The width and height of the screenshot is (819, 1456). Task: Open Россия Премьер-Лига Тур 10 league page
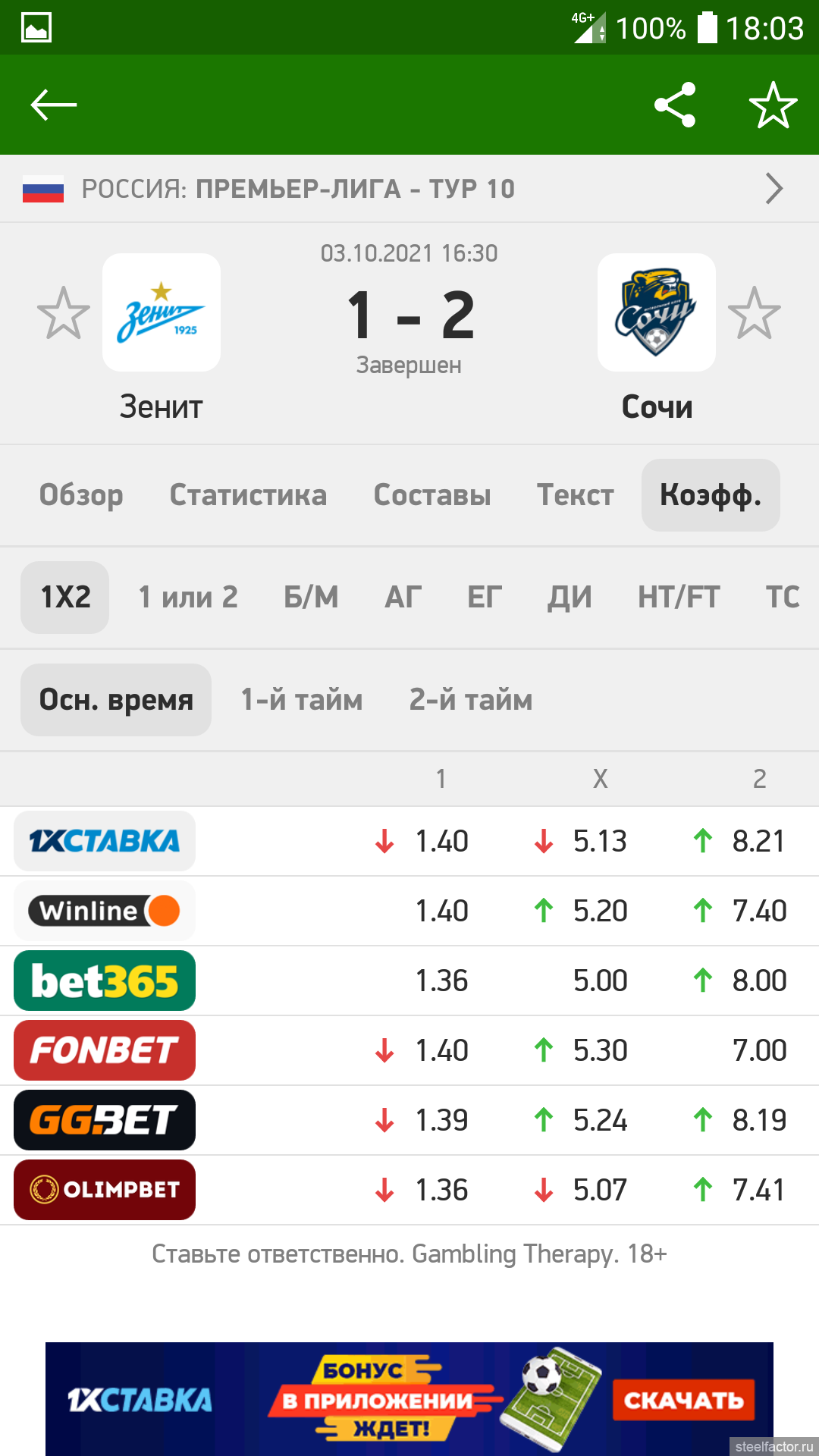pyautogui.click(x=409, y=189)
